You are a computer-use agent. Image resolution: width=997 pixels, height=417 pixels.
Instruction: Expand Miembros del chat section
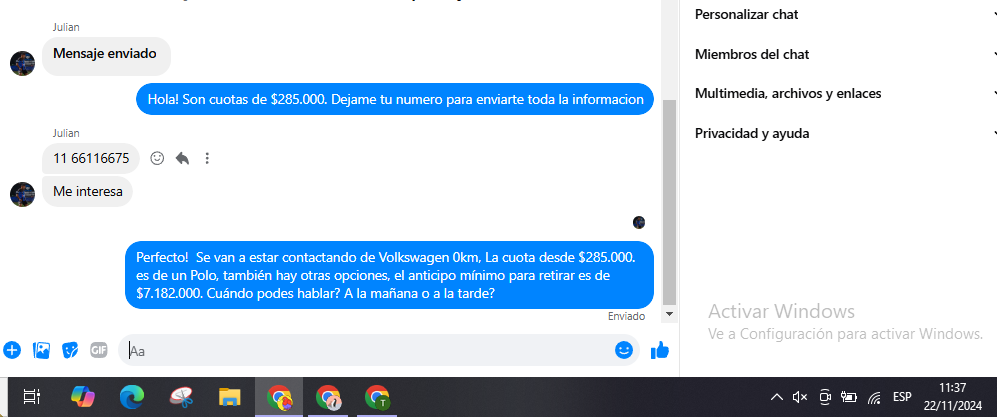[840, 54]
